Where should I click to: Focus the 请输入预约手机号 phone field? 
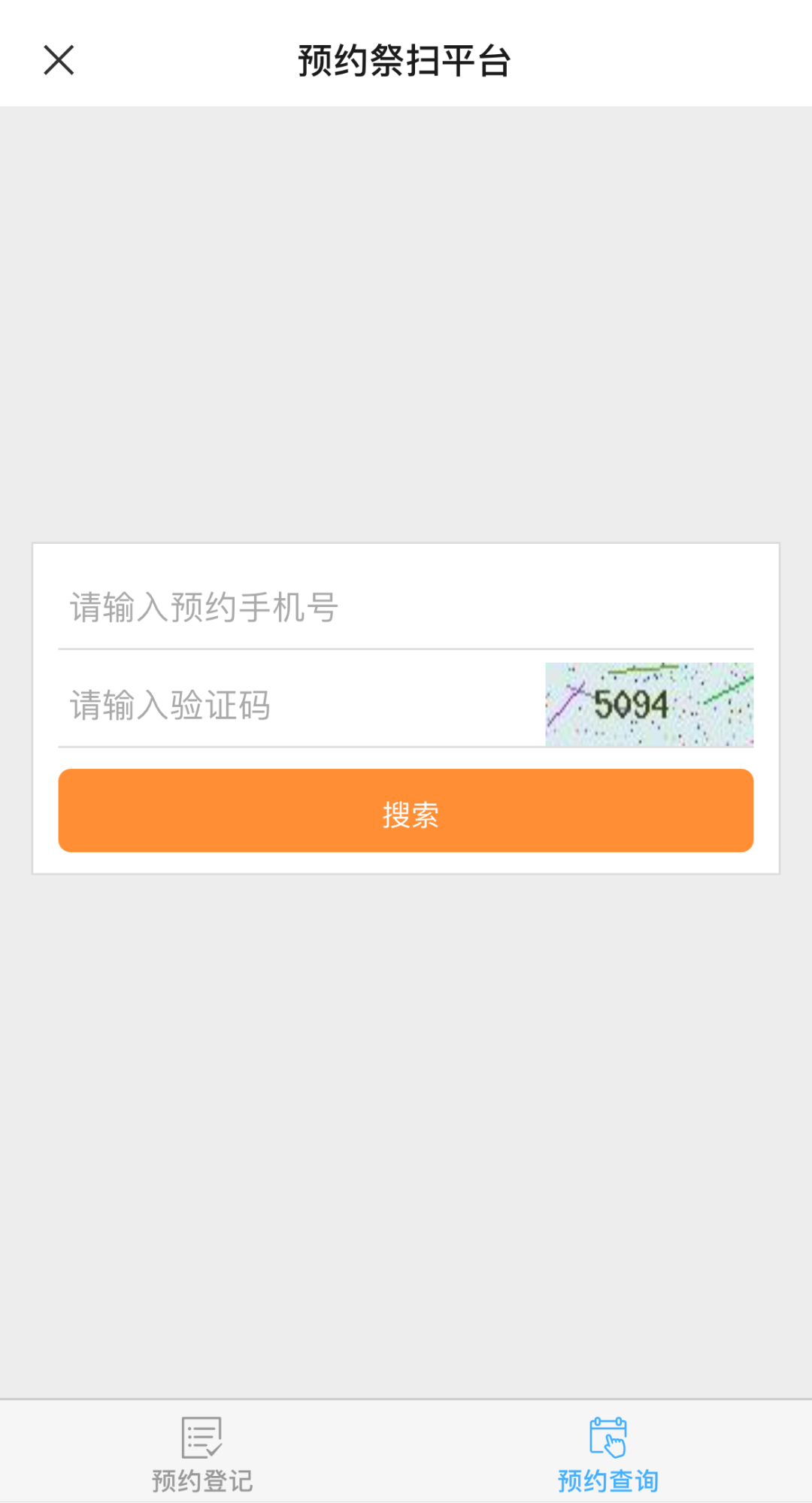click(x=404, y=608)
